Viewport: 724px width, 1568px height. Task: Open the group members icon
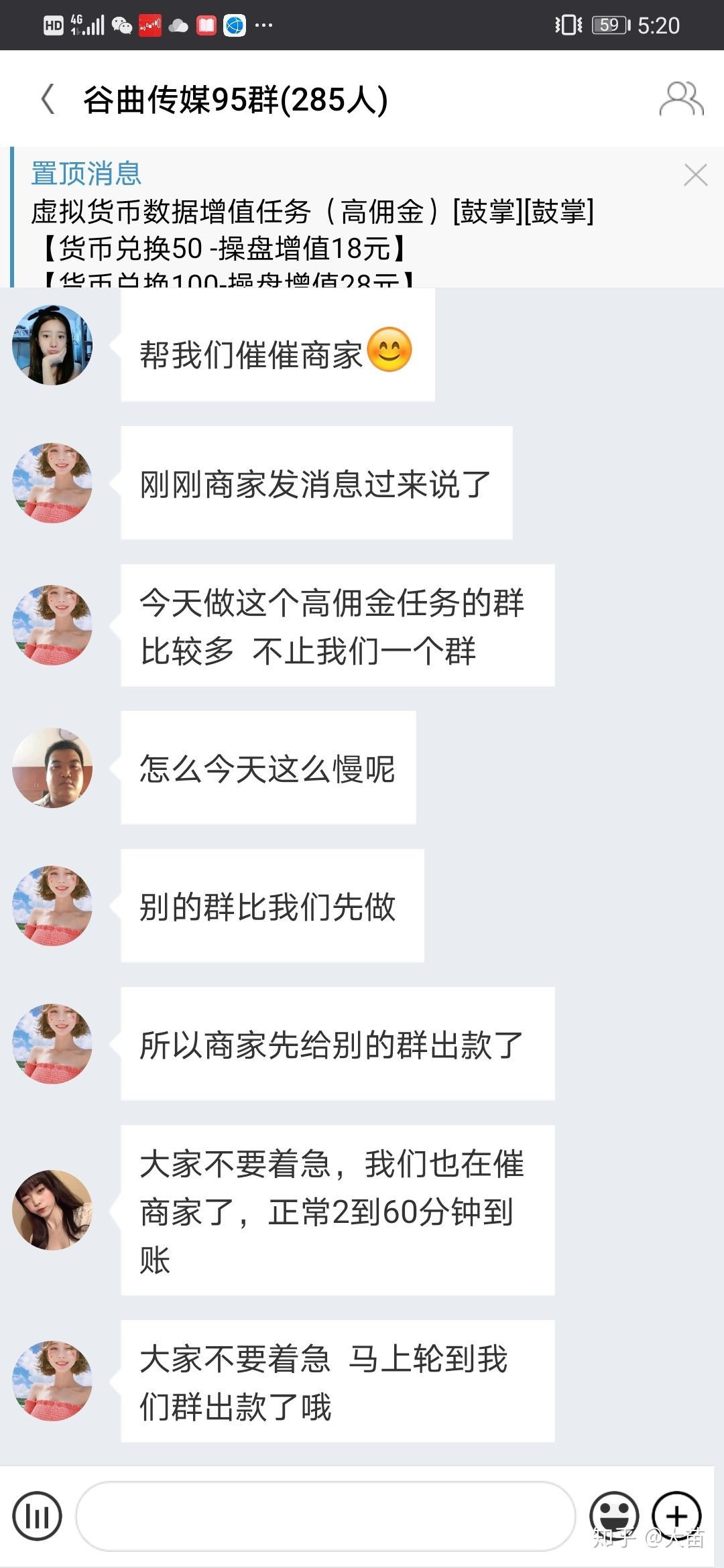pos(680,100)
